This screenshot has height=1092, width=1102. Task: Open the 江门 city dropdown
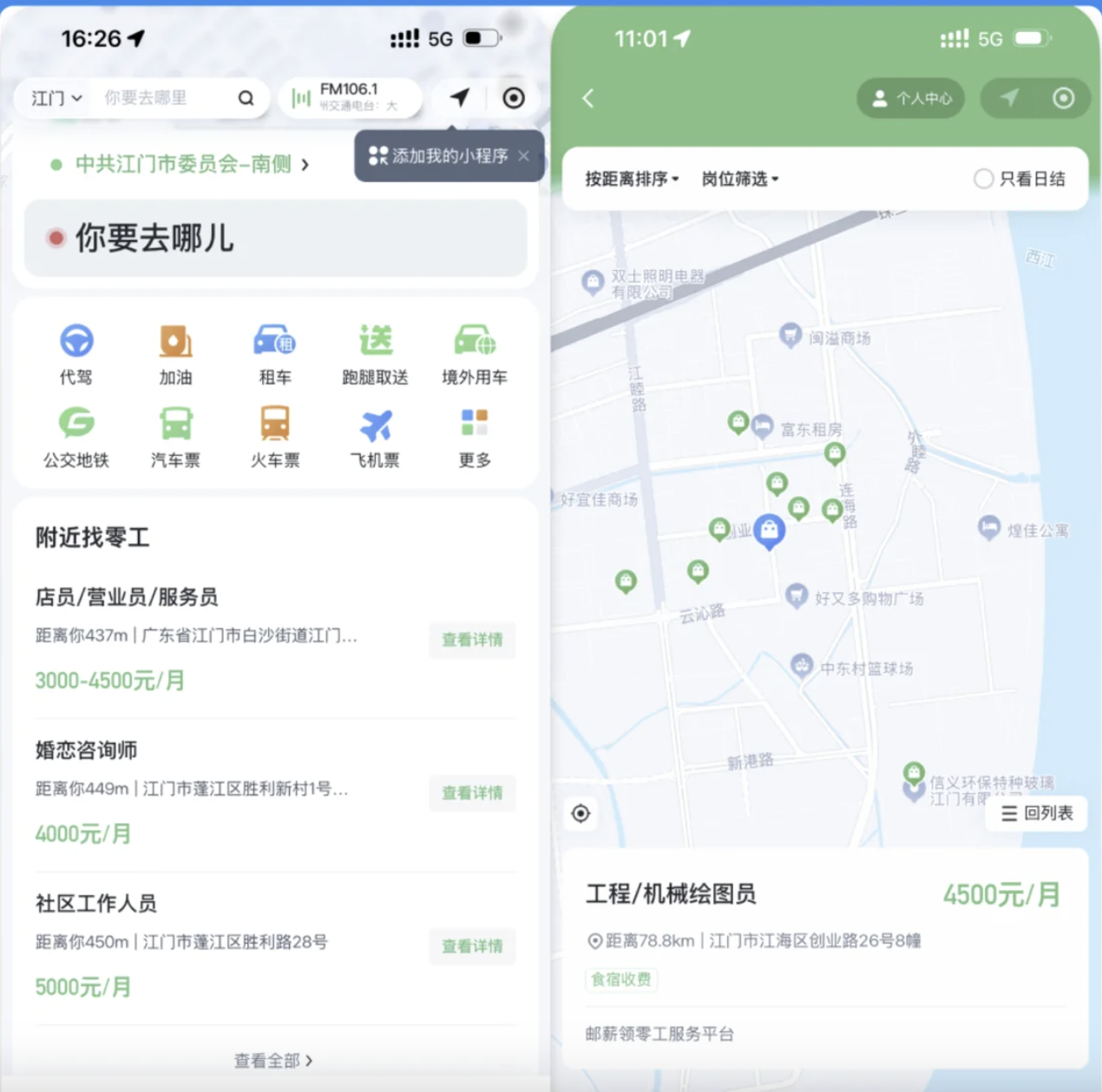pos(56,98)
